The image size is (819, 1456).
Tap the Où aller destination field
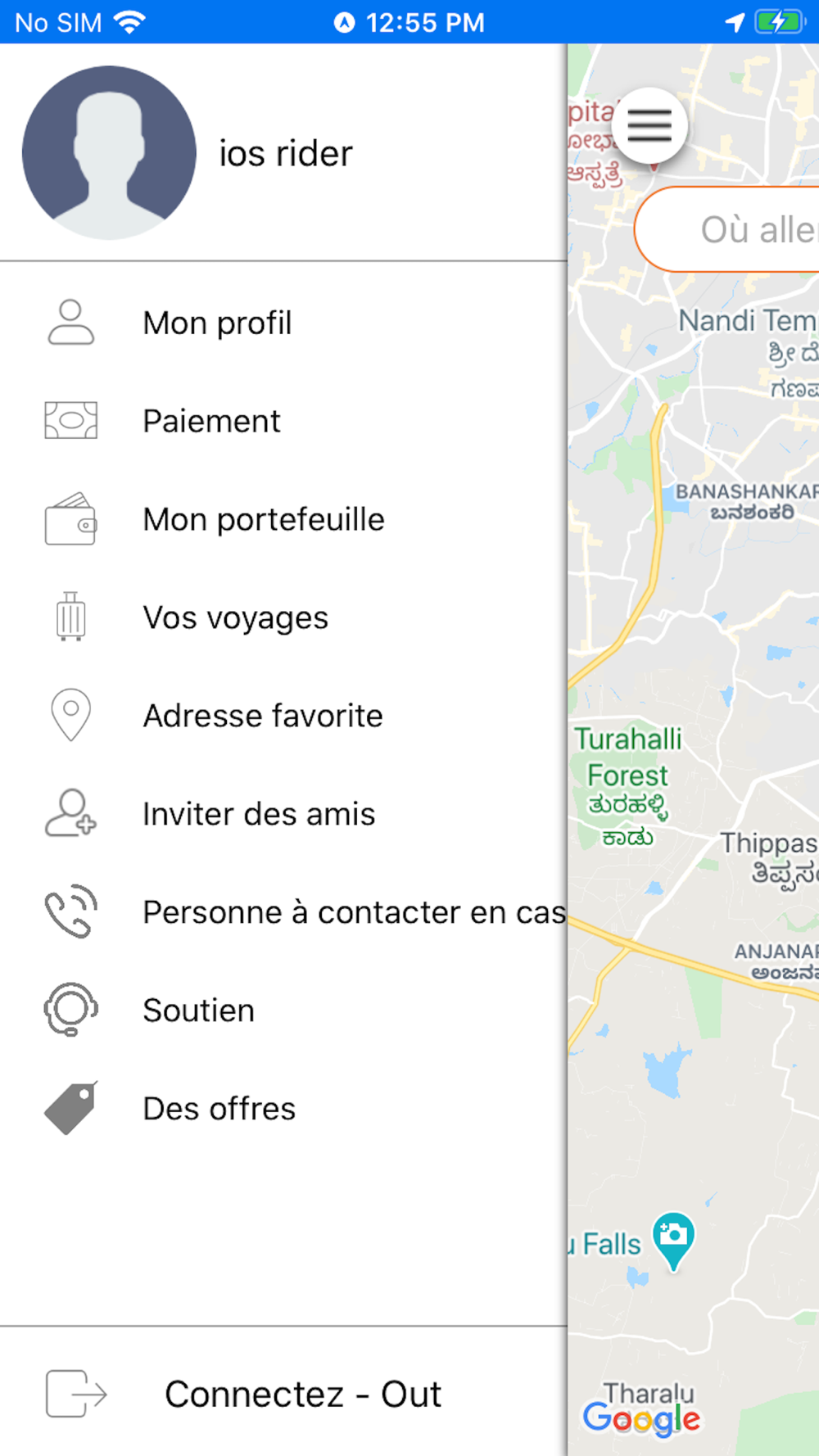point(727,229)
